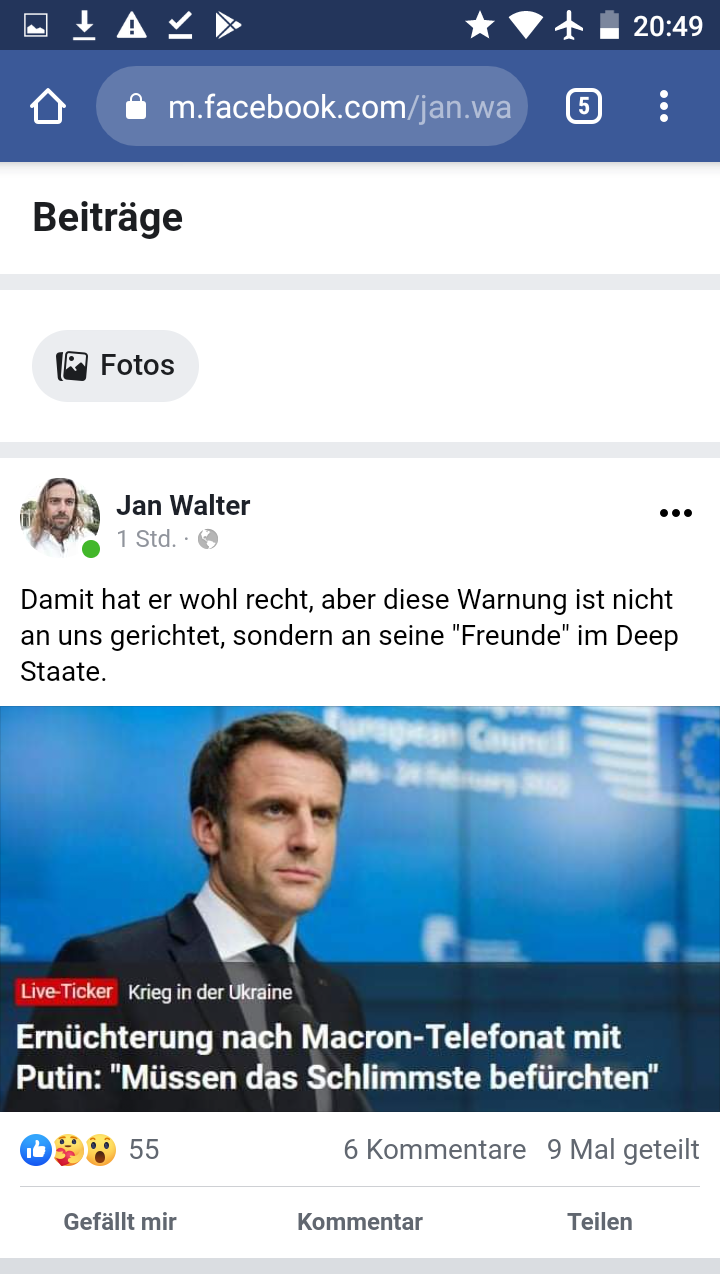
Task: Open the post options three-dot menu
Action: (x=676, y=513)
